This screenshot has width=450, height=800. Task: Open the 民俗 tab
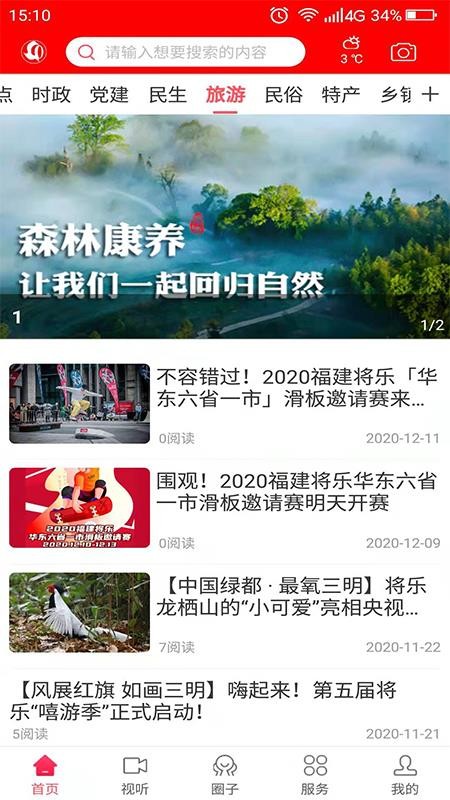284,95
